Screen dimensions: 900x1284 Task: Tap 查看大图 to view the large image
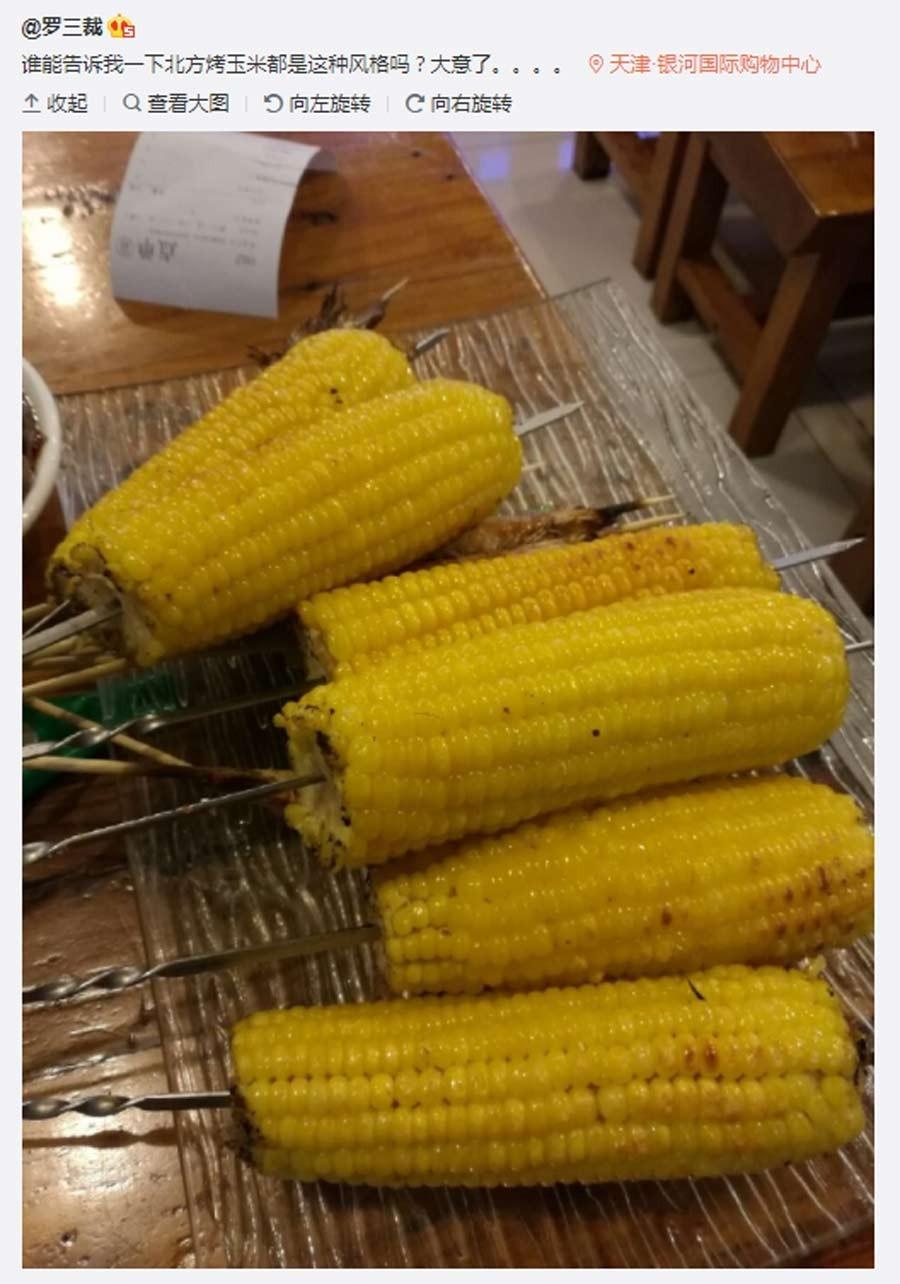177,103
